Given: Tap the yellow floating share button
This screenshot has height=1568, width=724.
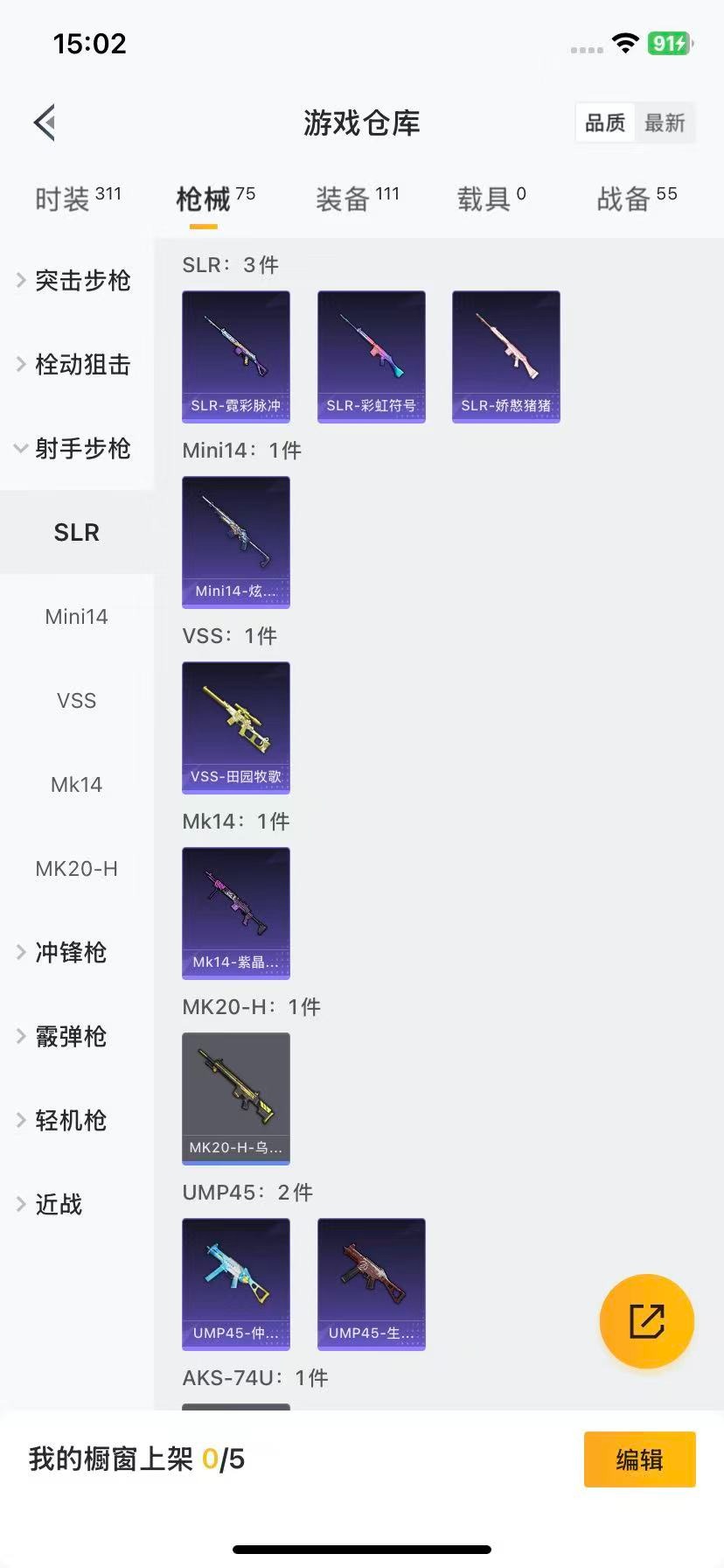Looking at the screenshot, I should [x=646, y=1321].
